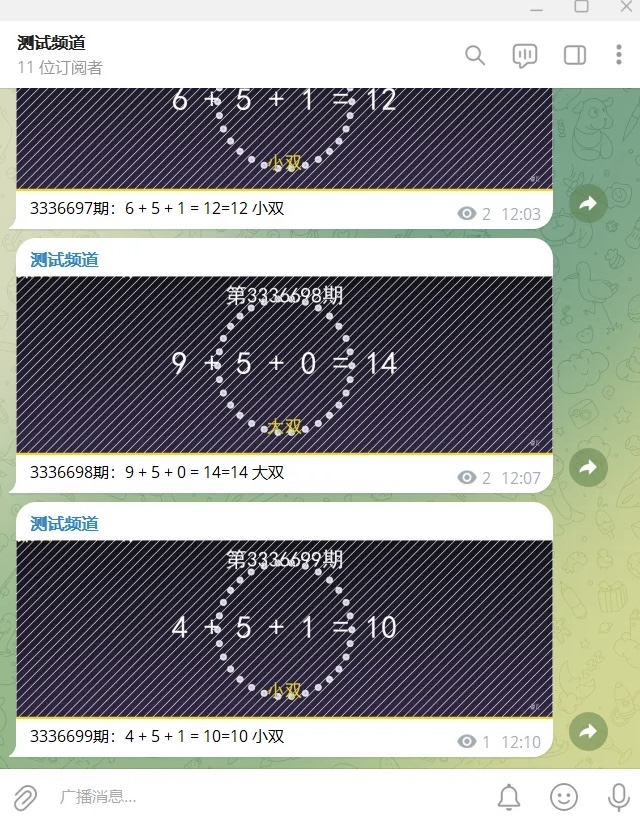
Task: Open the channel discussion comments icon
Action: tap(524, 55)
